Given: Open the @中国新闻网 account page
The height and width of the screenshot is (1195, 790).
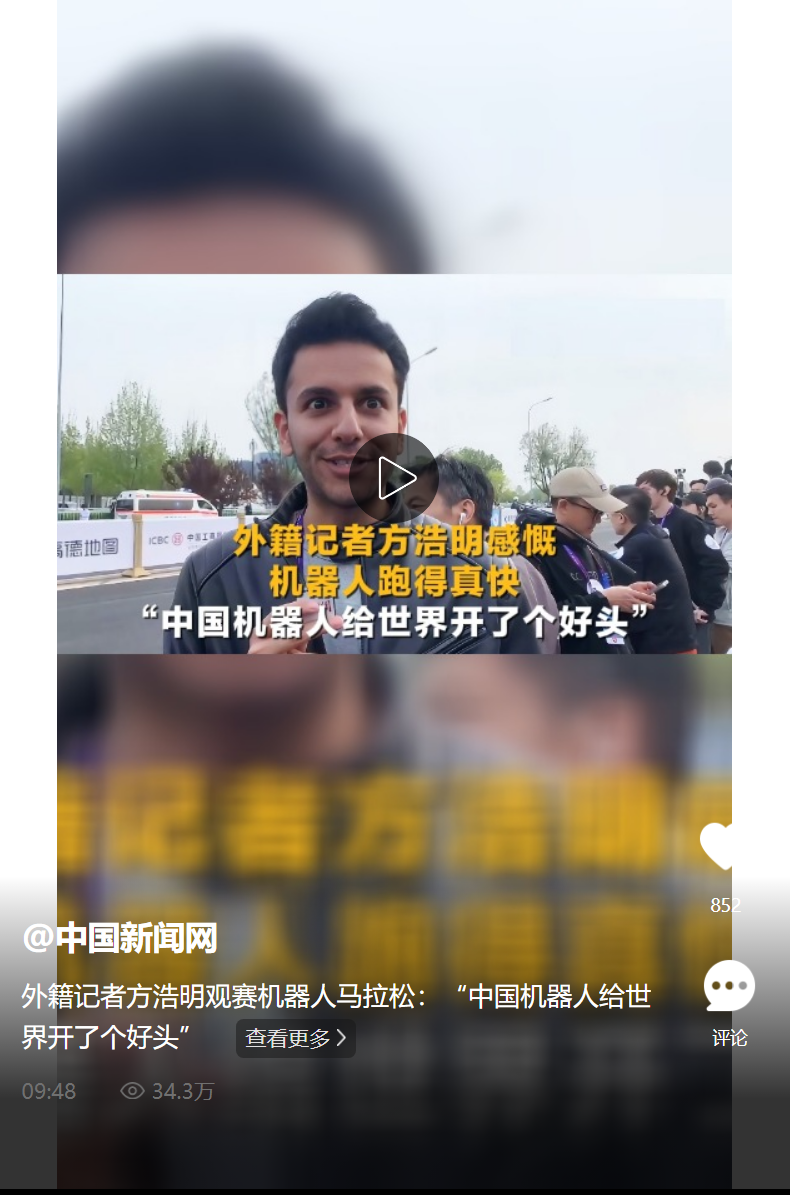Looking at the screenshot, I should (x=120, y=938).
